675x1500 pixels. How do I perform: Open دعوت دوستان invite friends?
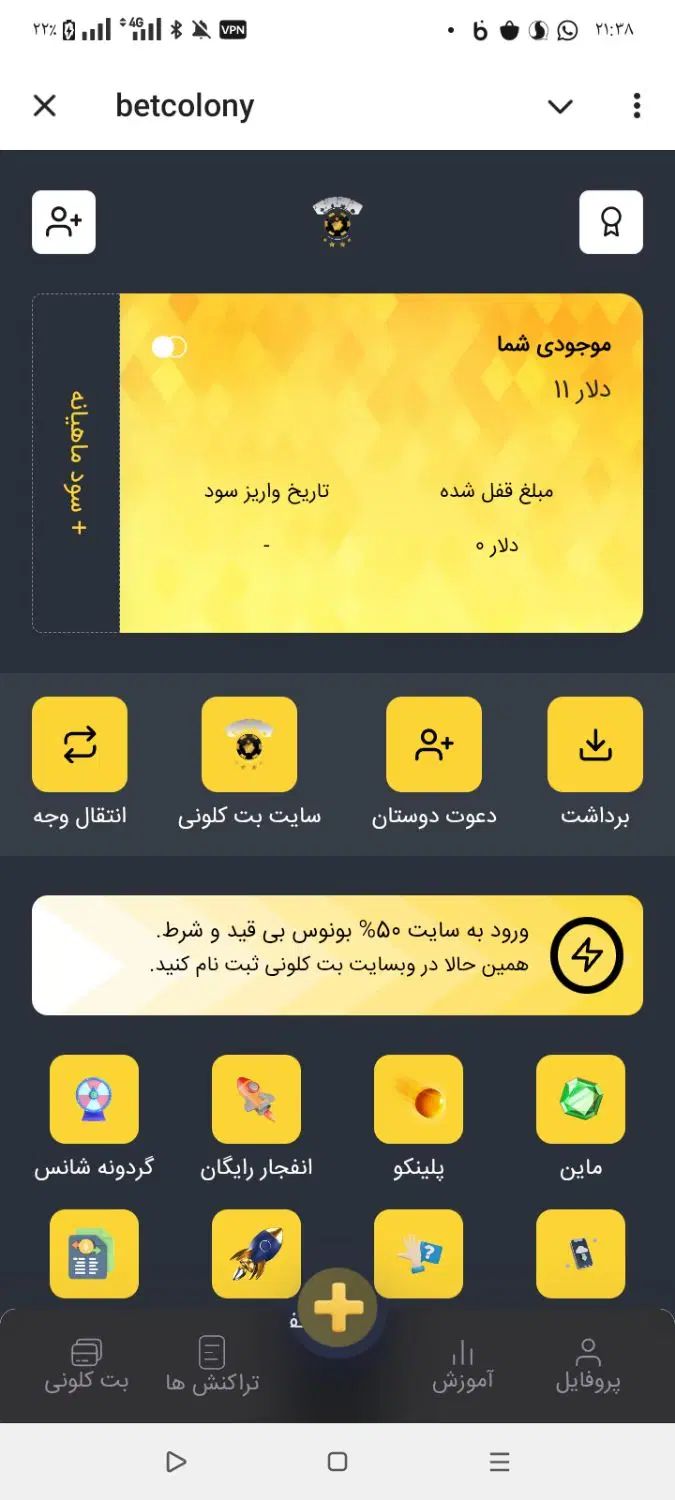pos(434,745)
